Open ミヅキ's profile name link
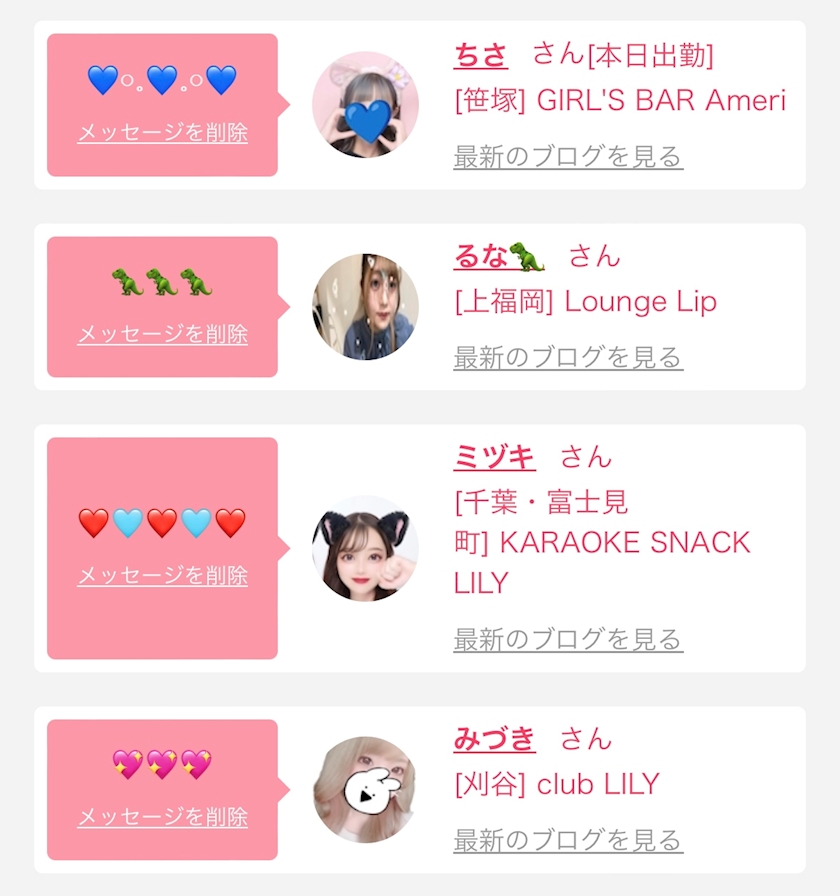The height and width of the screenshot is (896, 840). pyautogui.click(x=494, y=458)
